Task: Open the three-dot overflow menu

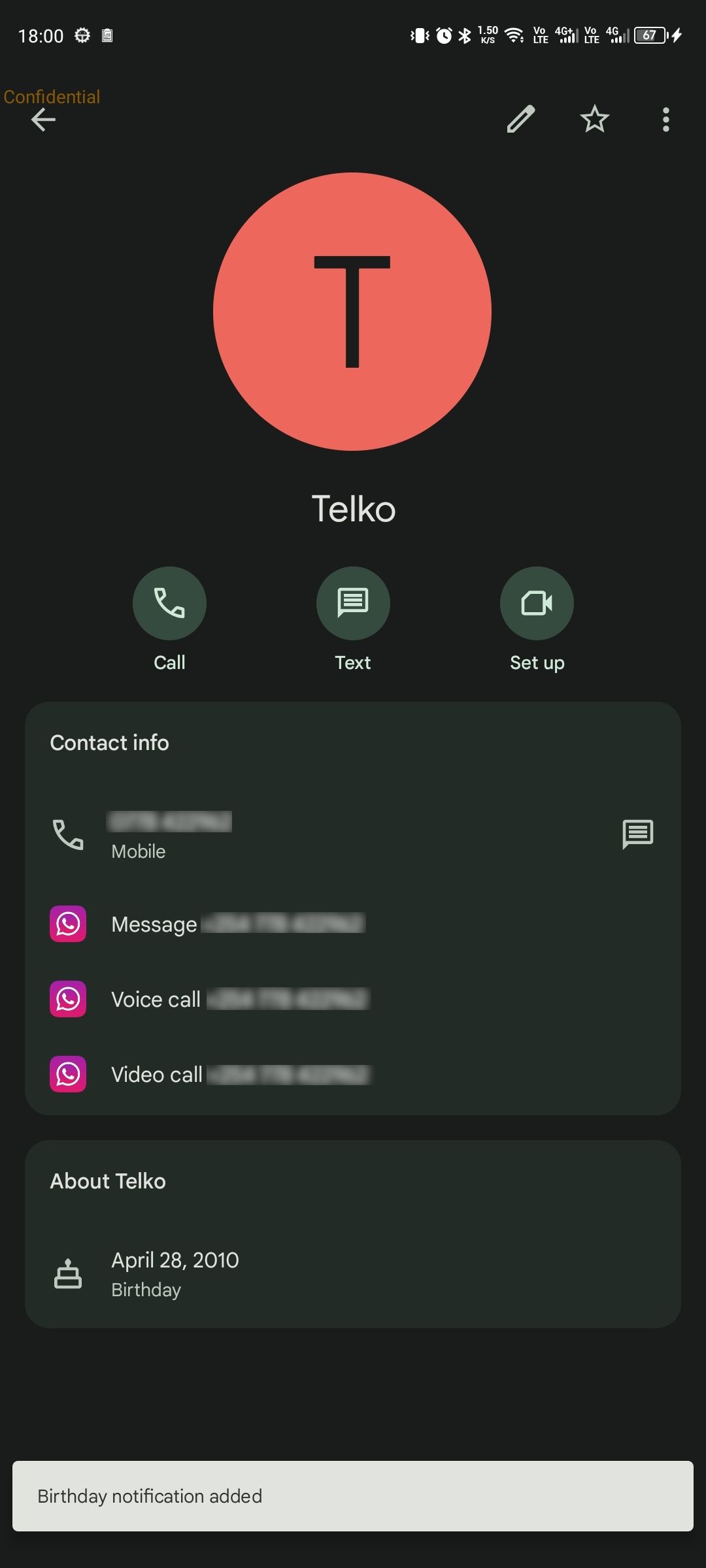Action: tap(665, 120)
